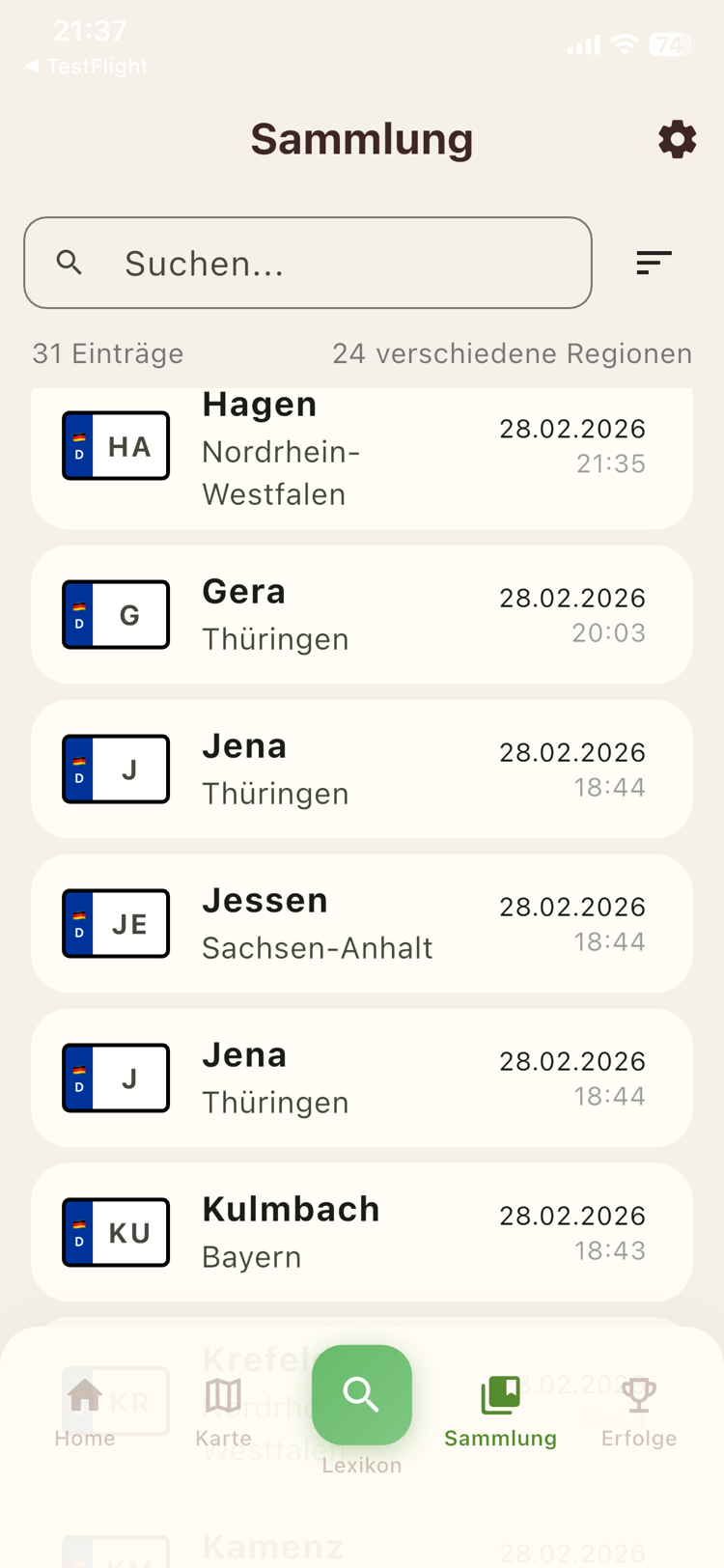
Task: Select the G plate icon for Gera
Action: tap(116, 614)
